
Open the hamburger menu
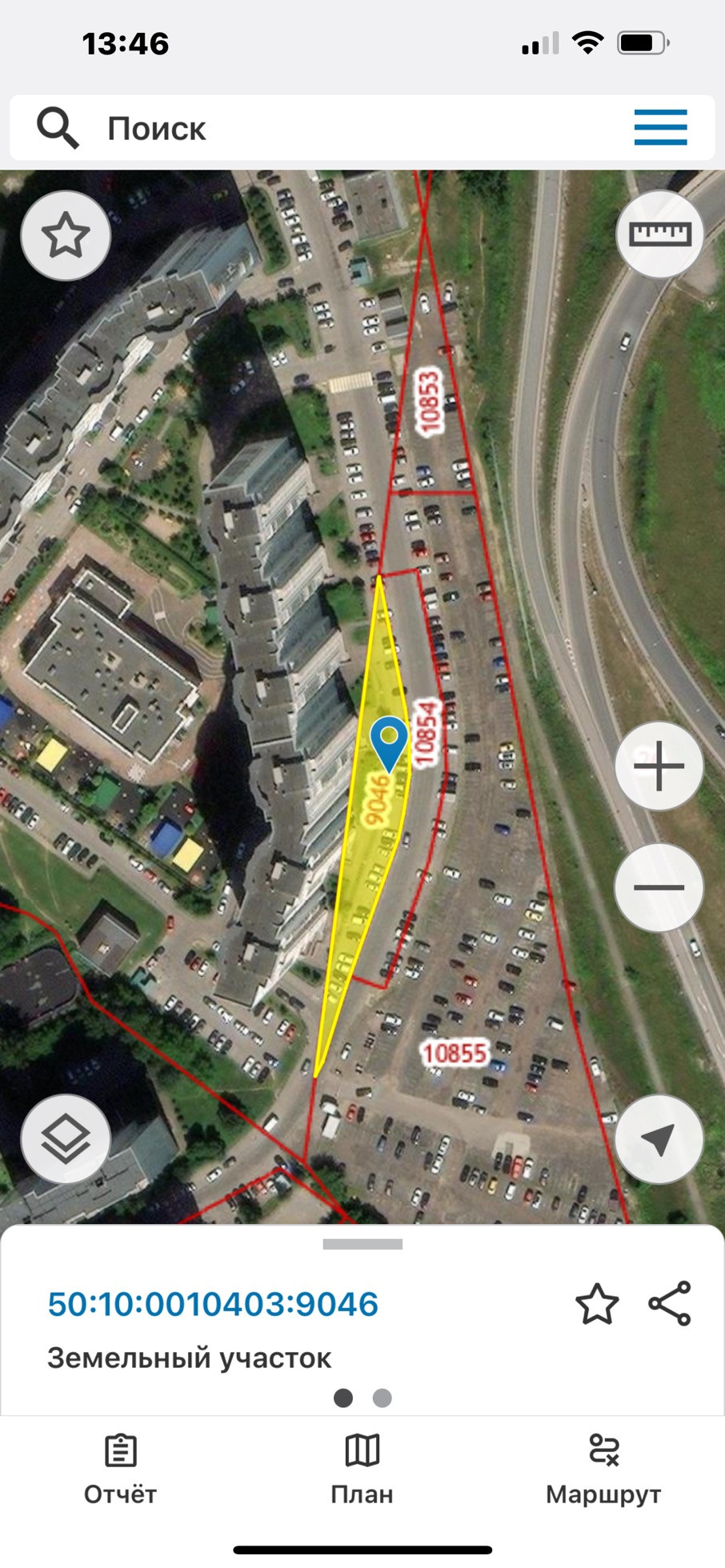[660, 128]
